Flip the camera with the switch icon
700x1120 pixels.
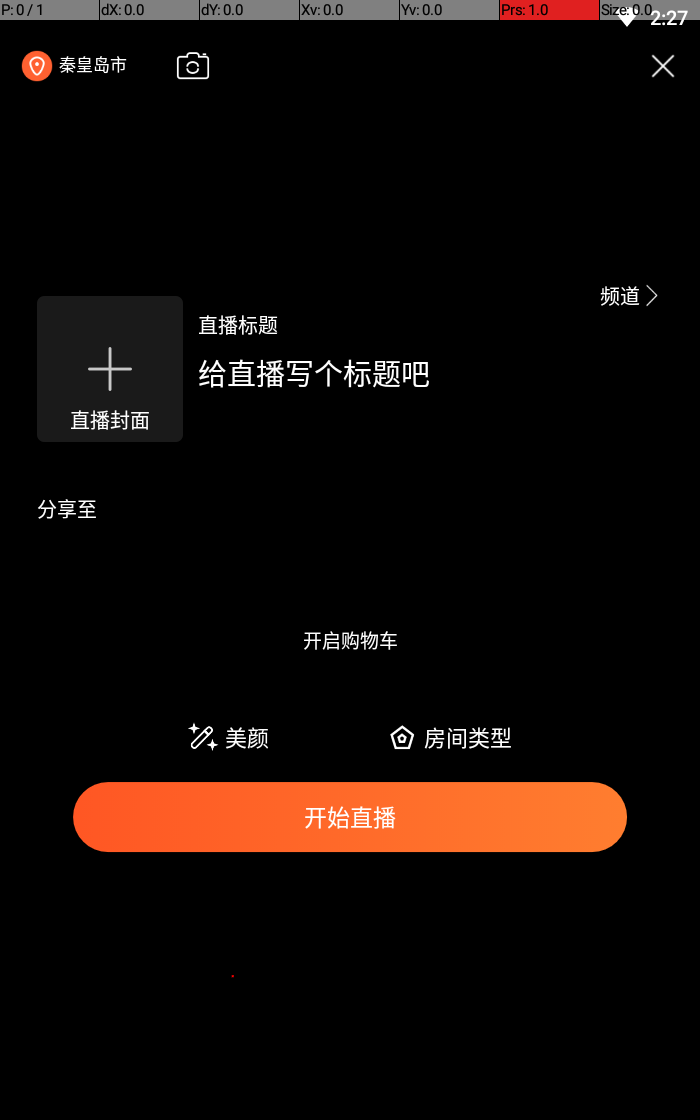[193, 66]
